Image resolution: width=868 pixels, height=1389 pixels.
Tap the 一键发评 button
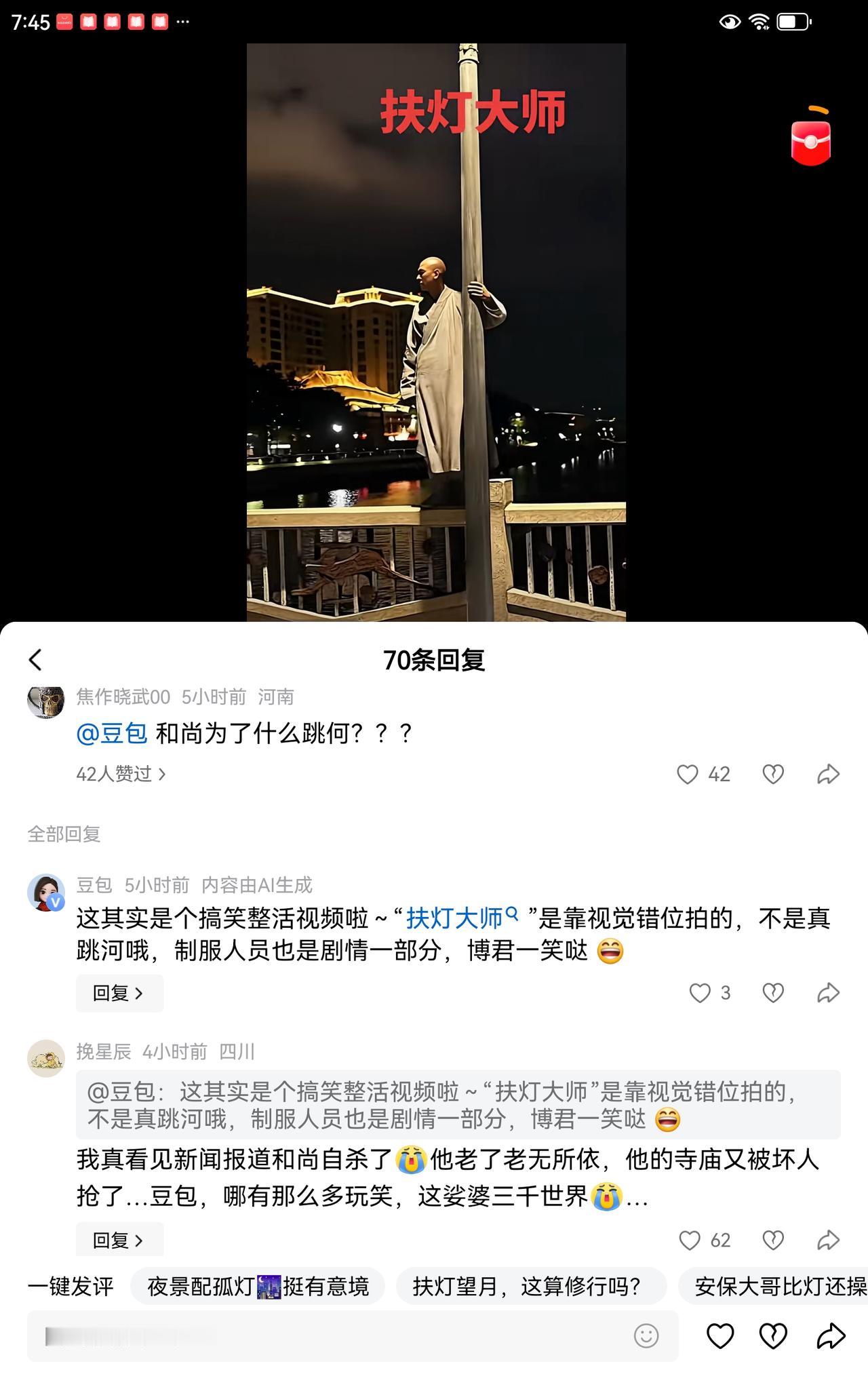[72, 1284]
